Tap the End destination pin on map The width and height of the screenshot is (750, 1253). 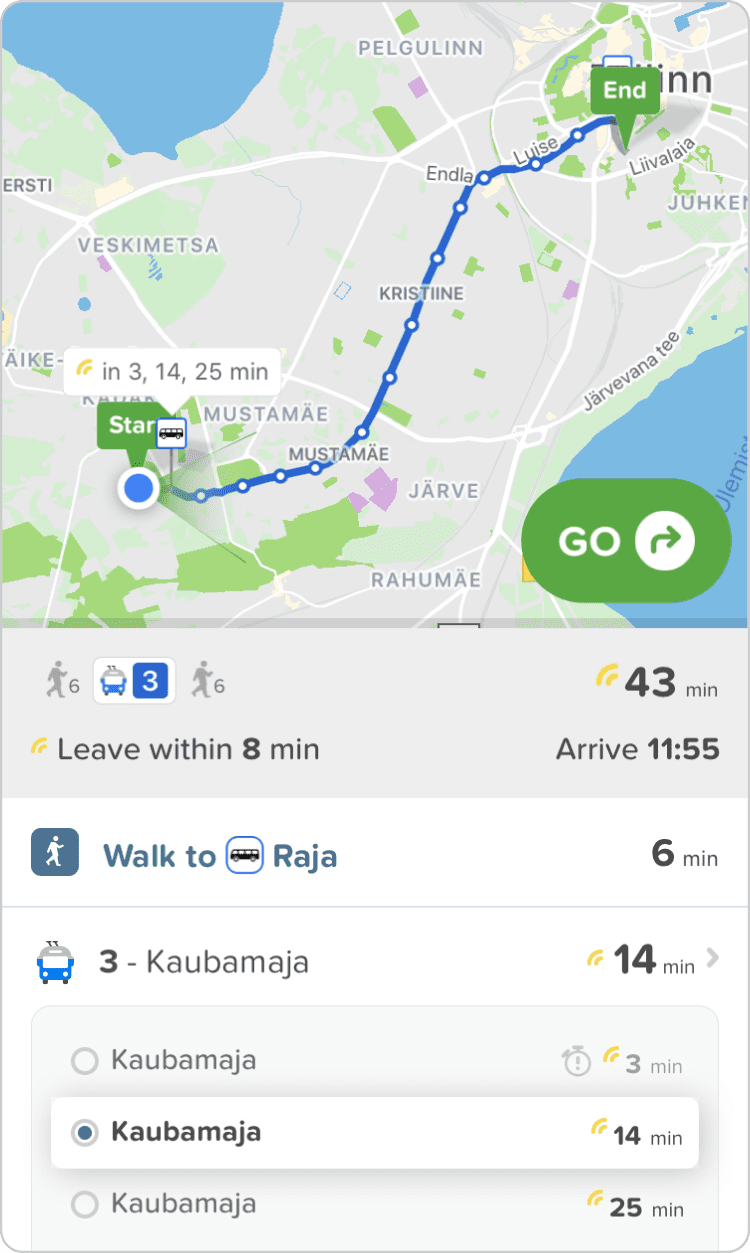point(624,92)
